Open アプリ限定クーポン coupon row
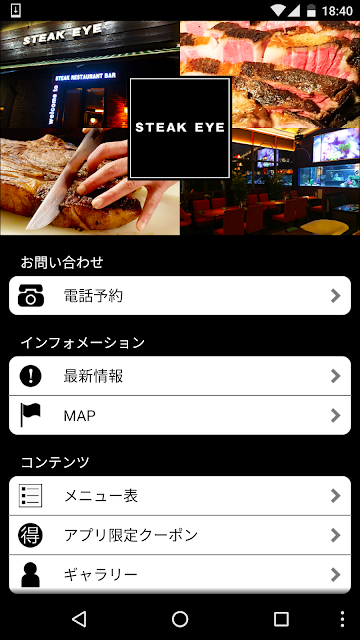This screenshot has width=360, height=640. coord(180,535)
